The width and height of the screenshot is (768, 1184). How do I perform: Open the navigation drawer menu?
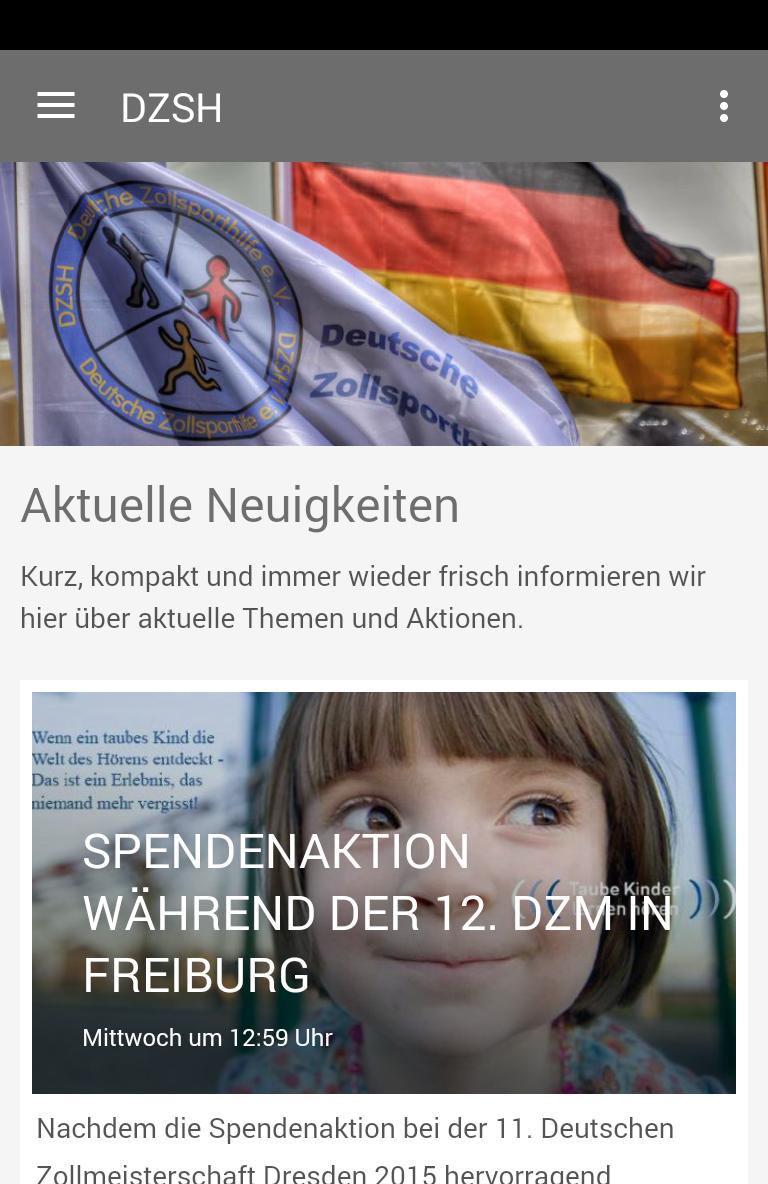click(56, 106)
